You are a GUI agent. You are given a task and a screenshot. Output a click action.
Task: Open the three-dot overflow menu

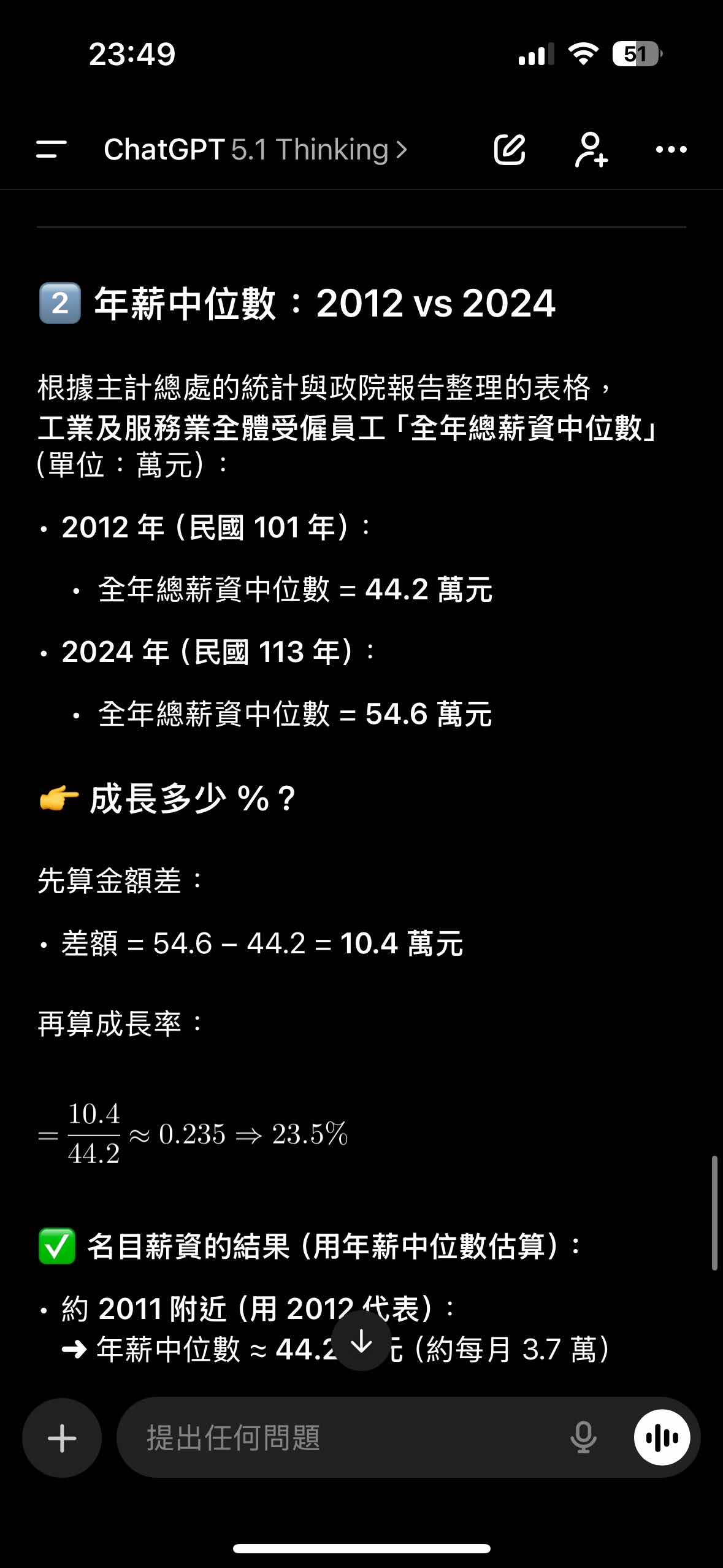[x=671, y=149]
